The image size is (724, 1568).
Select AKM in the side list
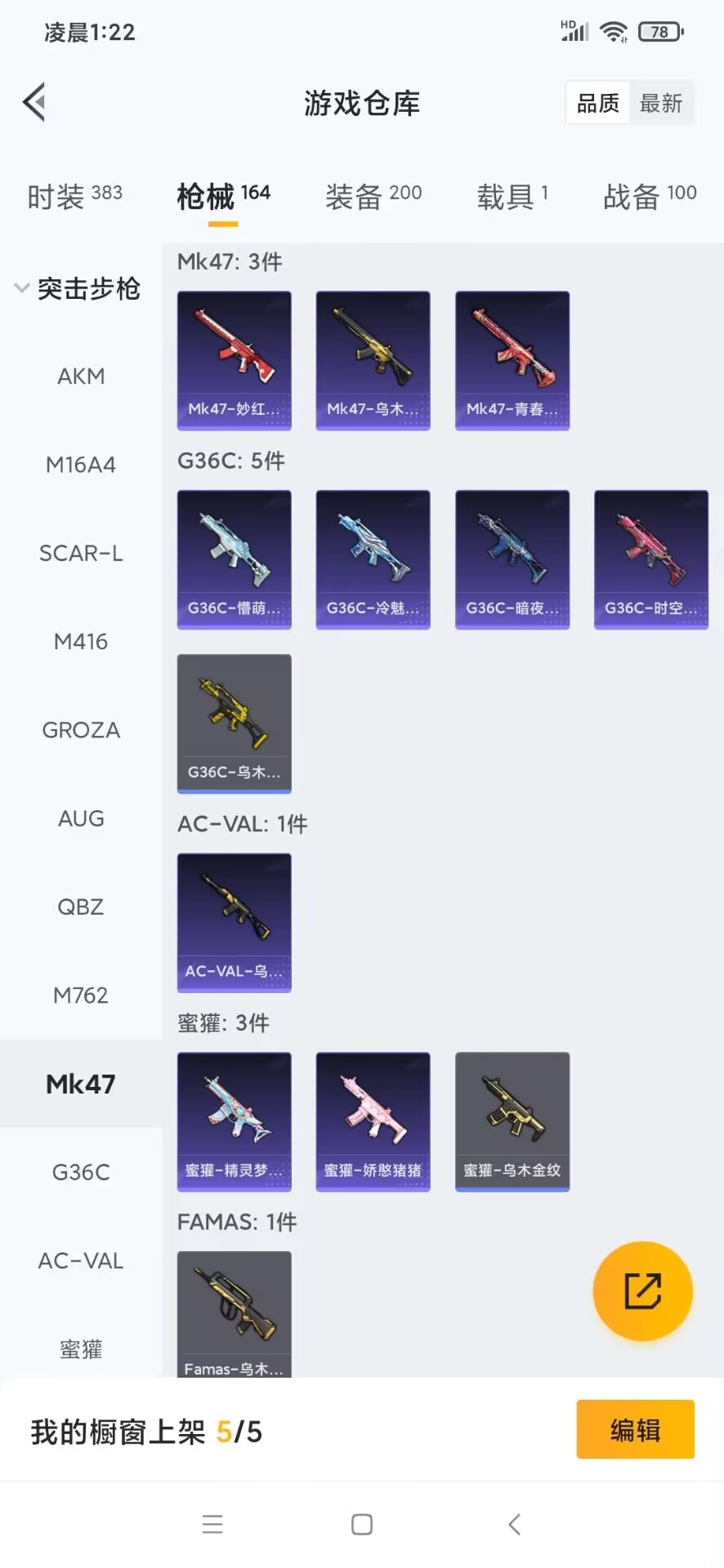tap(81, 376)
